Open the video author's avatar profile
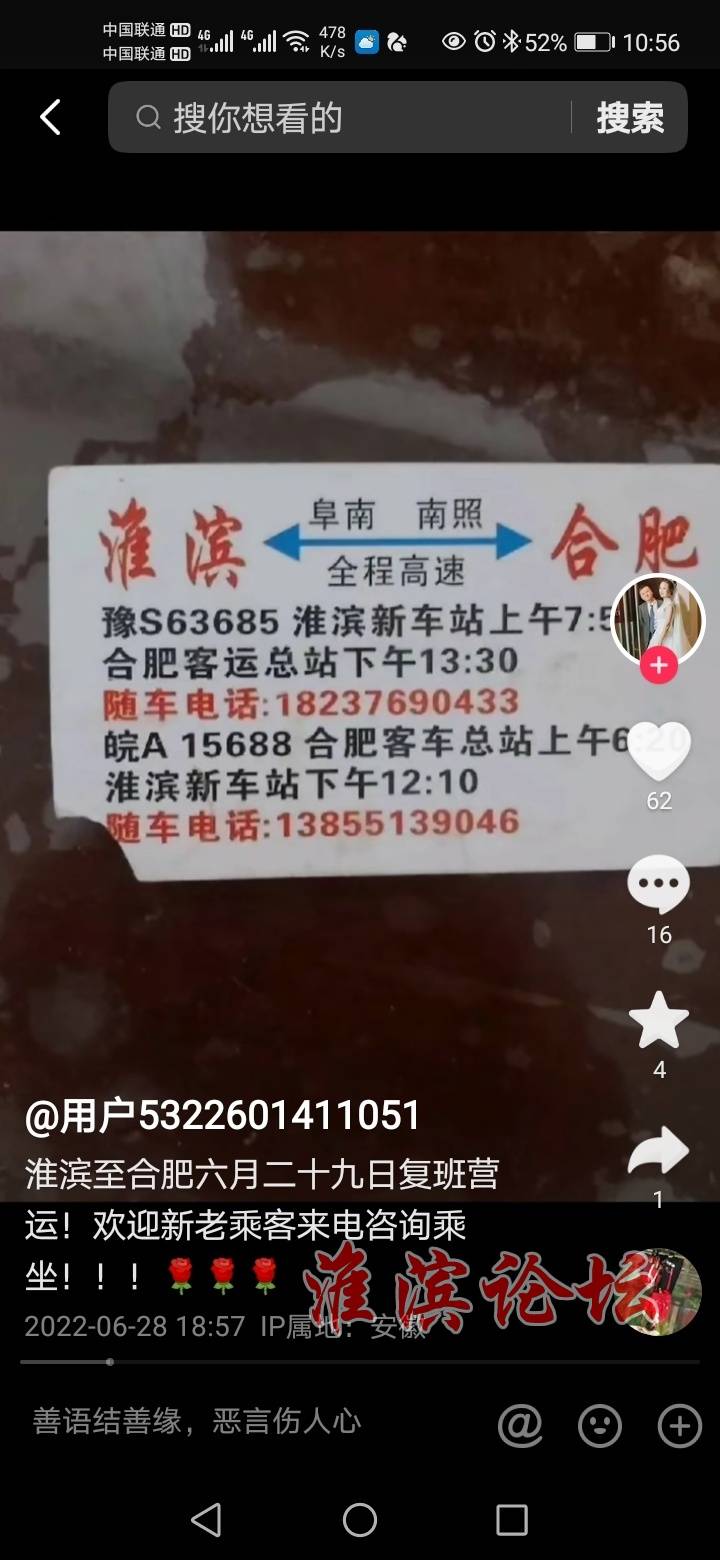720x1560 pixels. point(658,620)
